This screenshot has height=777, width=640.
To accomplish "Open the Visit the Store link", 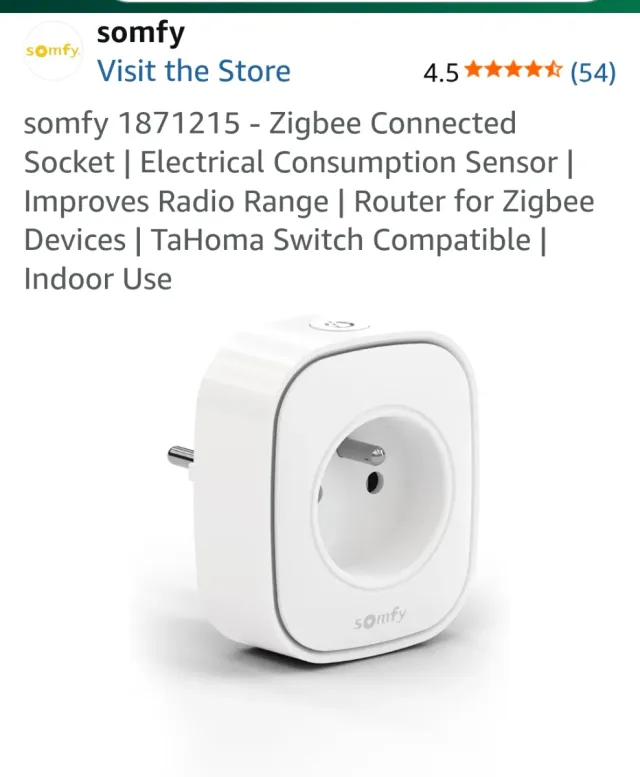I will [193, 71].
